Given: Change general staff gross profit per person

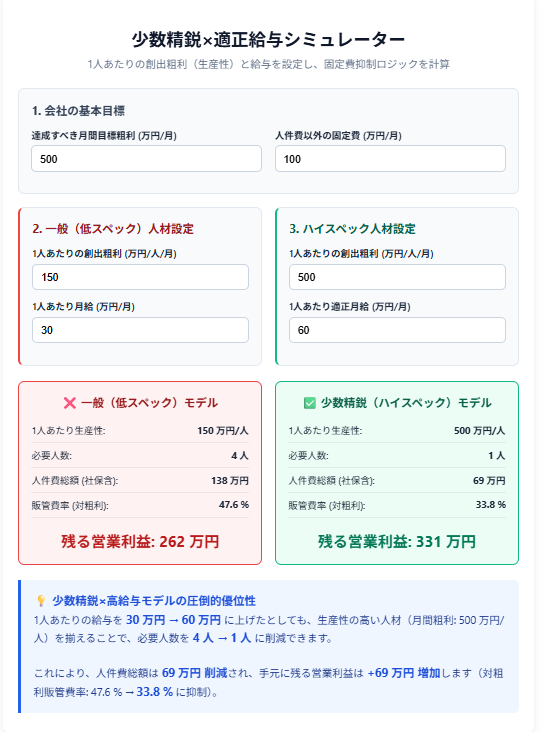Looking at the screenshot, I should tap(140, 277).
